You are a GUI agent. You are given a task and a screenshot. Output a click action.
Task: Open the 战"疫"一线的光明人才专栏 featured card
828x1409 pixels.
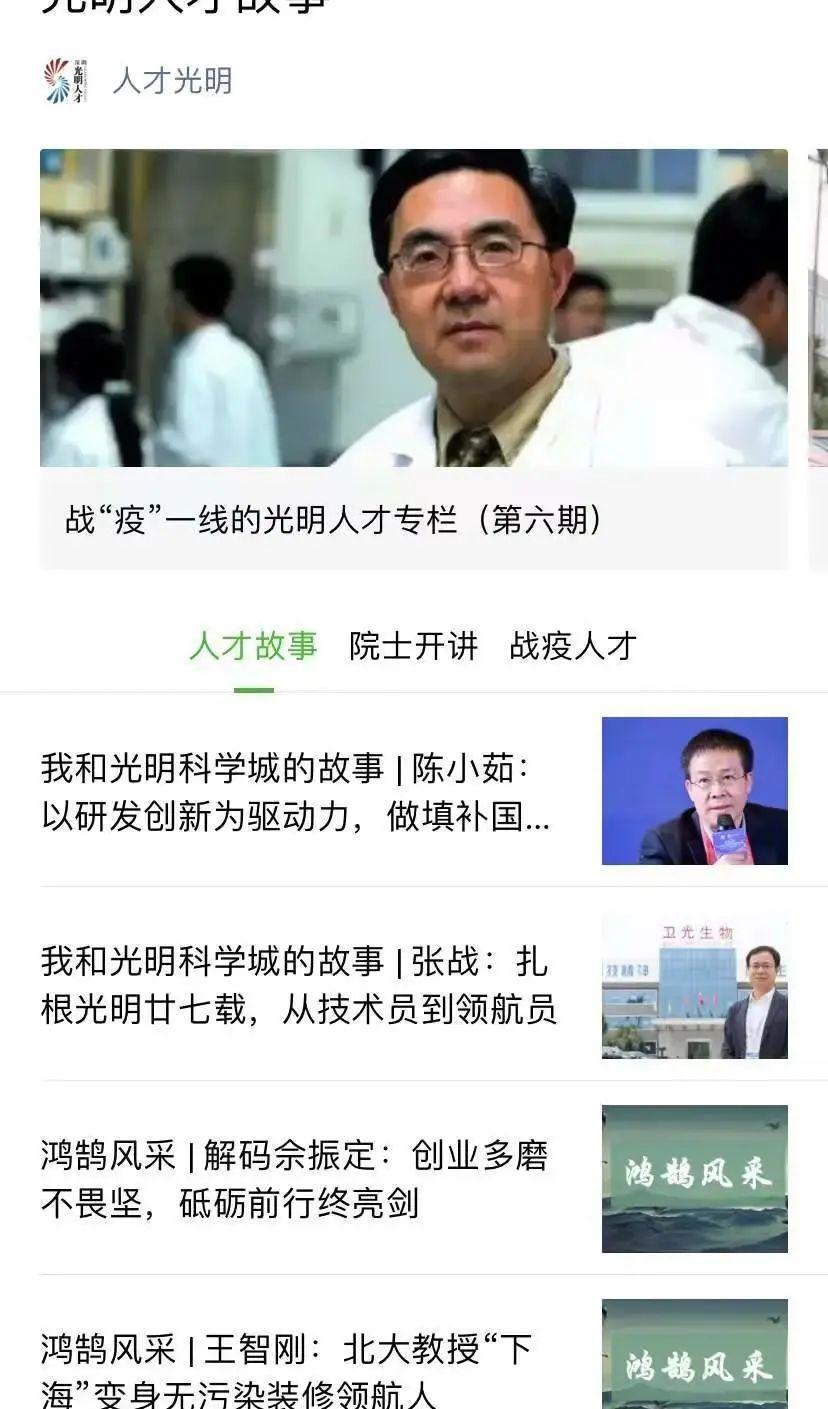pos(413,360)
